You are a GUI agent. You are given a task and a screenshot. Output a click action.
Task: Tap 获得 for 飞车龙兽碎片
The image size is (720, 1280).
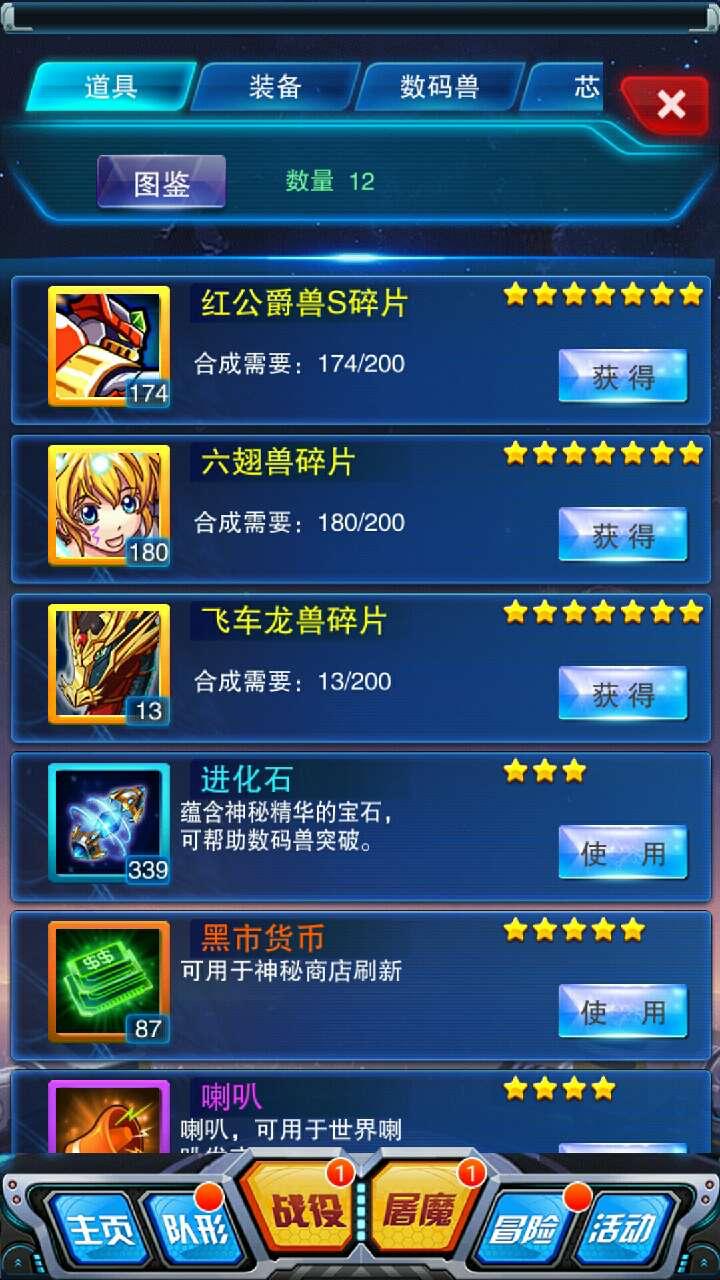pos(622,694)
